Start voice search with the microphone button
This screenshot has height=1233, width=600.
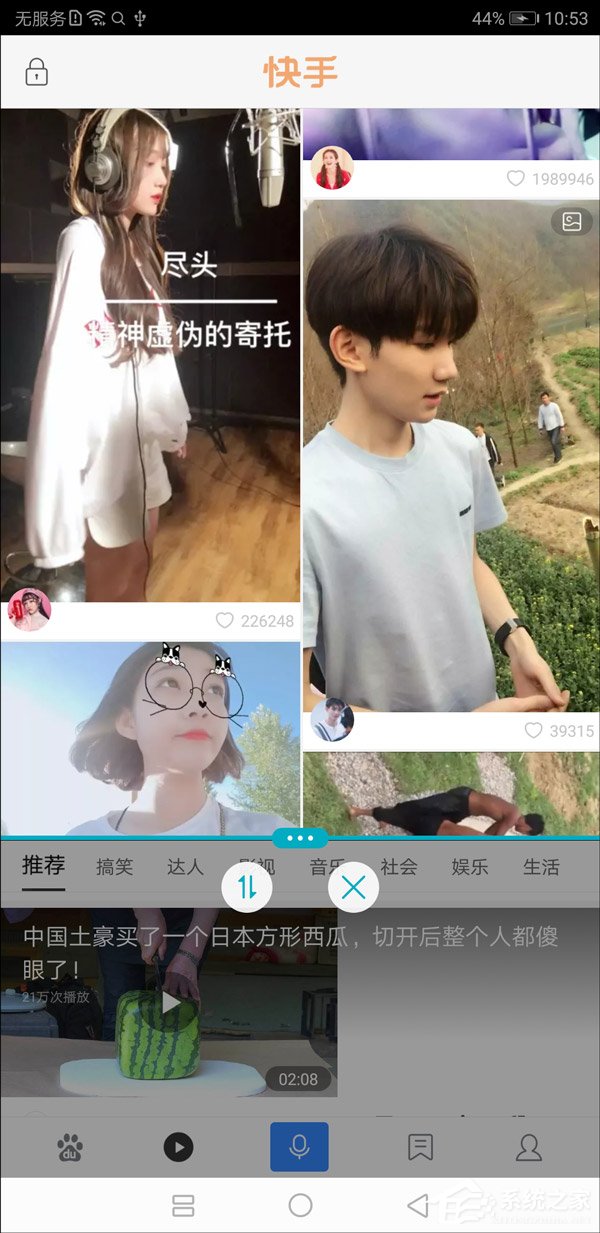(299, 1147)
